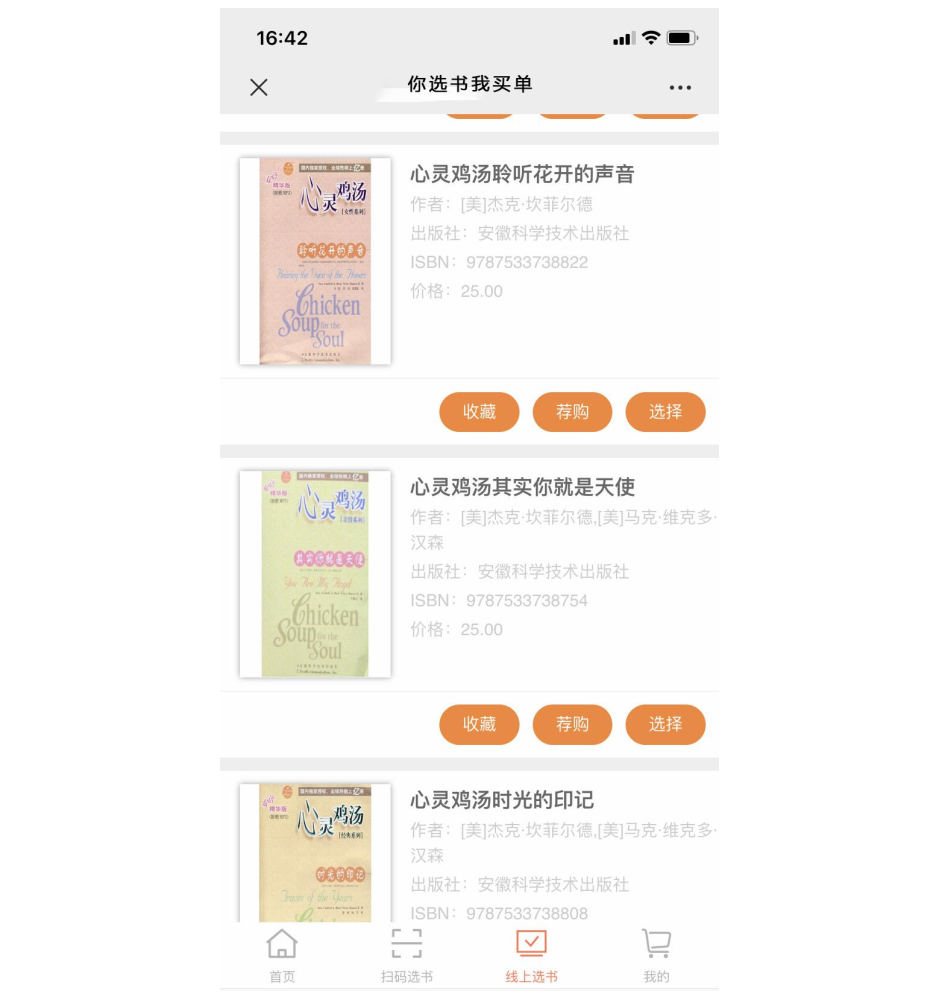The height and width of the screenshot is (1001, 948).
Task: Open book cover of 心灵鸡汤其实你就是天使
Action: pyautogui.click(x=315, y=574)
